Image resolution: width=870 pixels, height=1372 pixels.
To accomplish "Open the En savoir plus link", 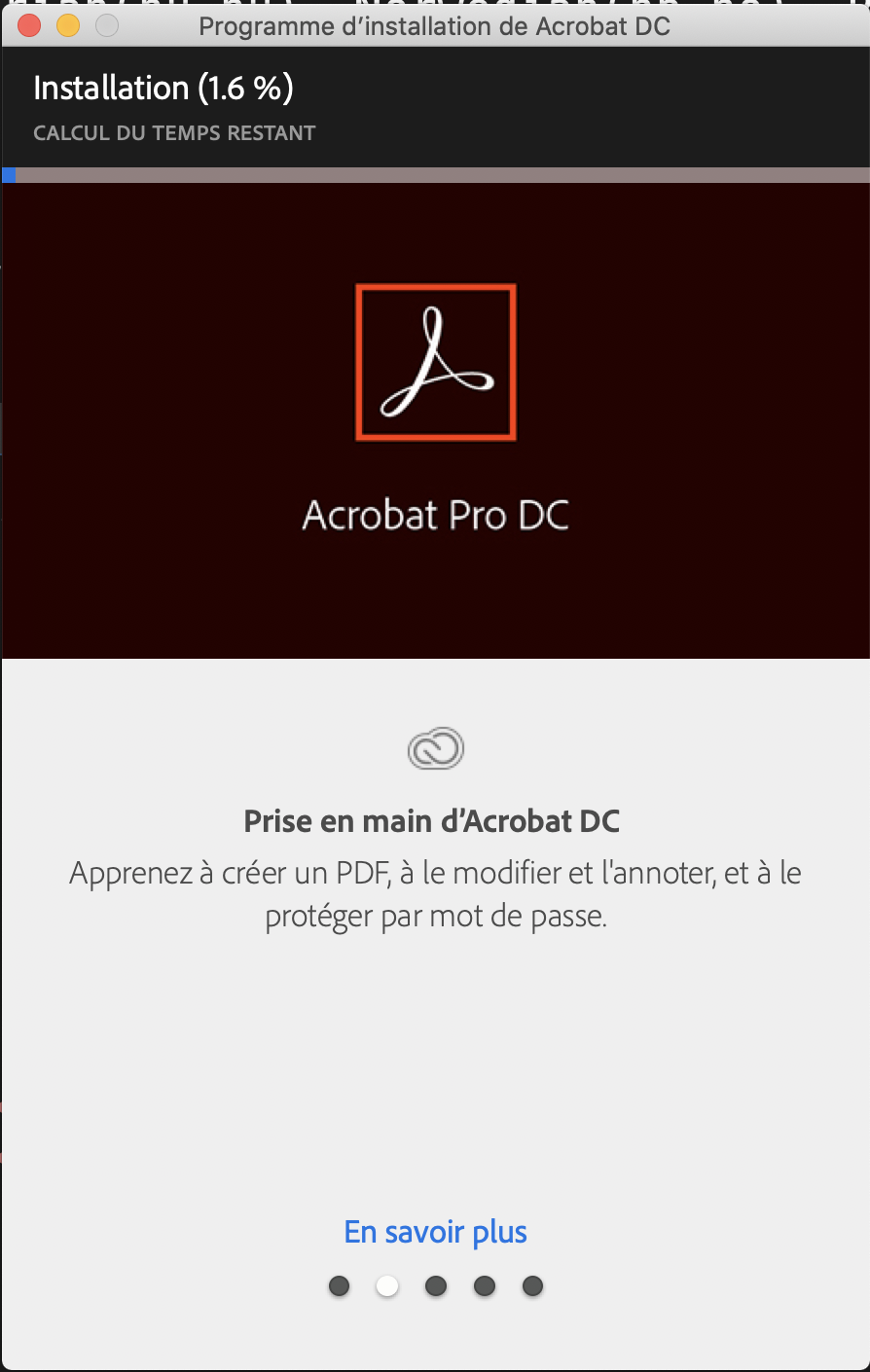I will [x=435, y=1231].
